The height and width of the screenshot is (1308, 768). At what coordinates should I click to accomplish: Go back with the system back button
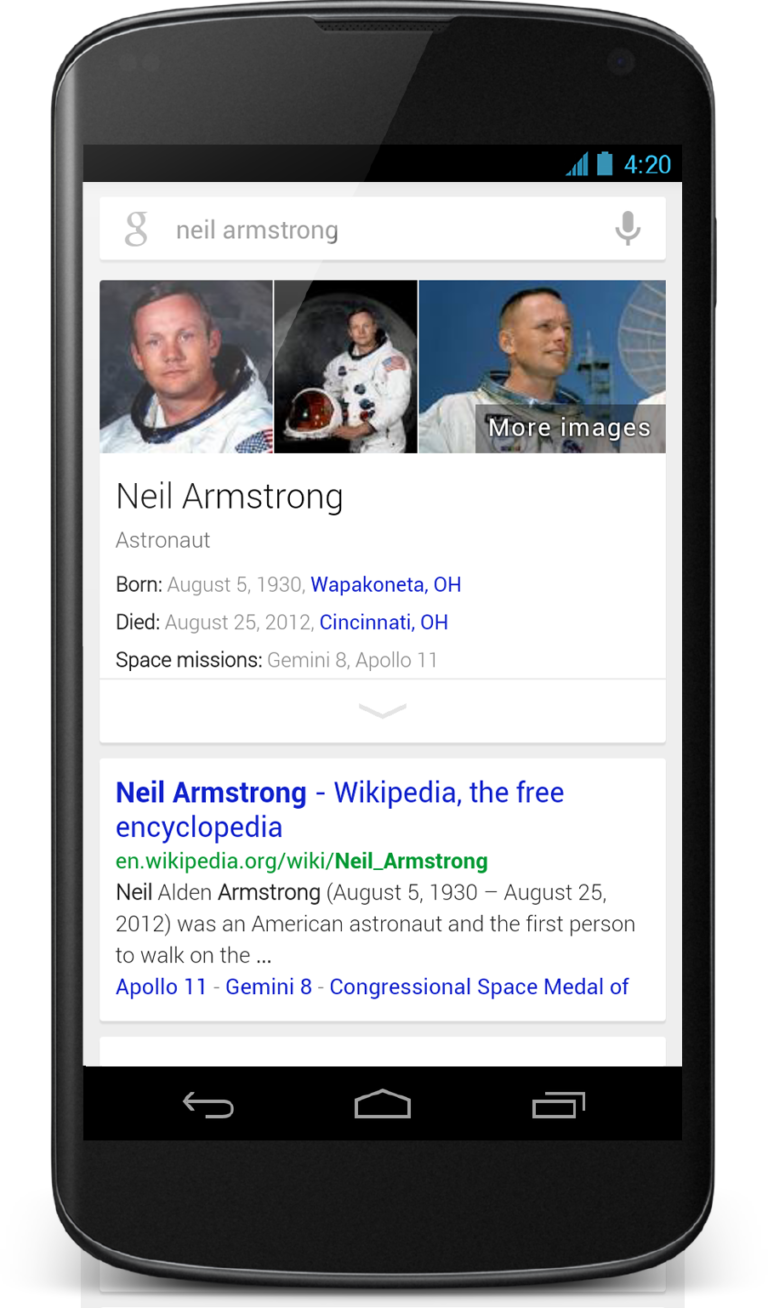[x=208, y=1104]
